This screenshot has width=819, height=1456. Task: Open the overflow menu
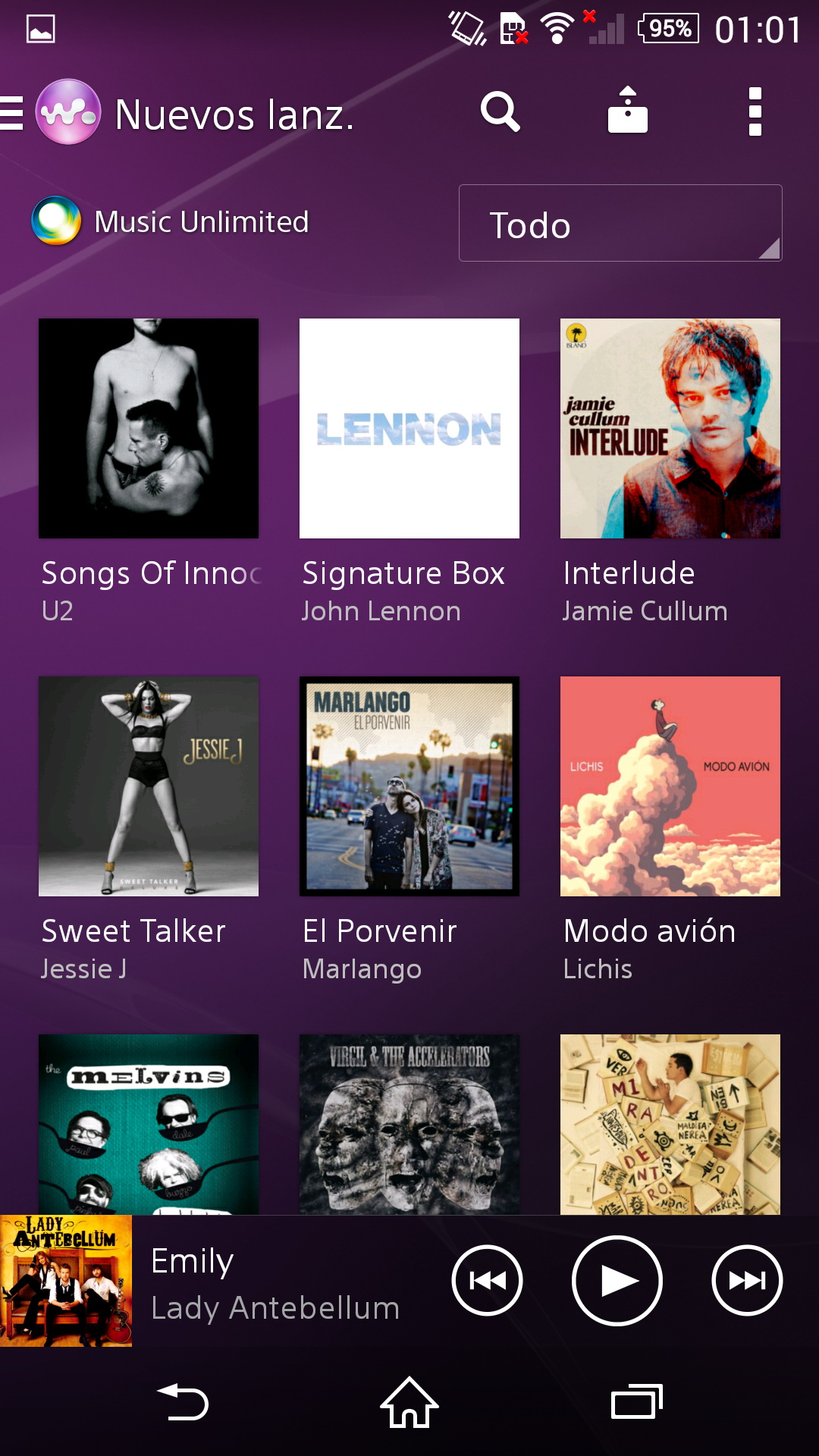point(755,112)
